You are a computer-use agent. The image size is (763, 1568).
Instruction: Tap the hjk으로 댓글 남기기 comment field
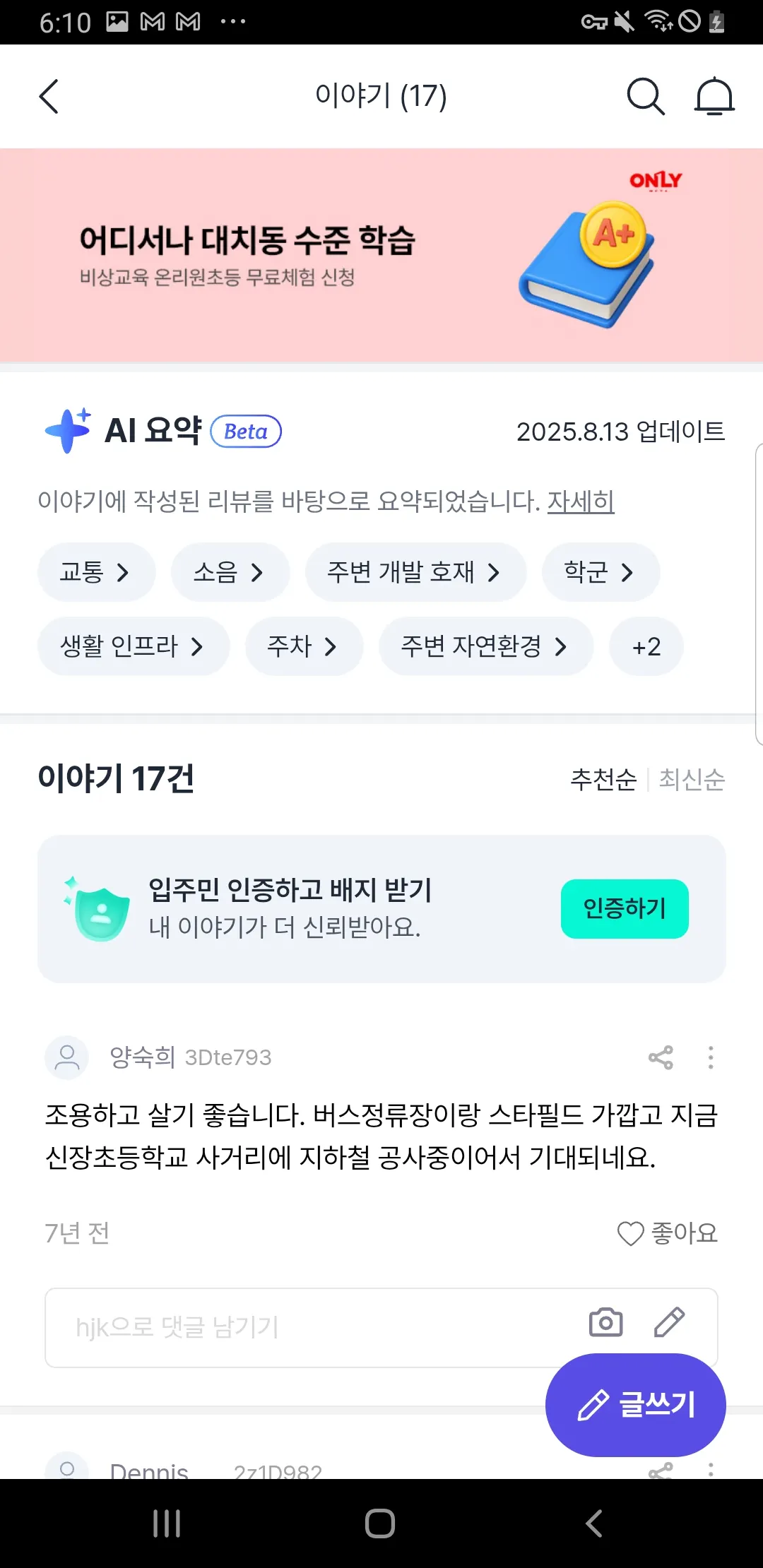(311, 1327)
